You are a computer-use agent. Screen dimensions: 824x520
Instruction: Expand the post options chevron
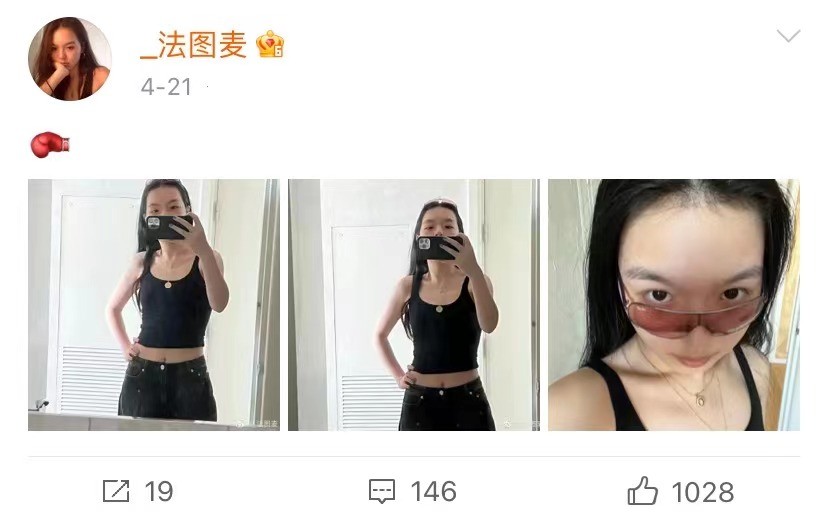click(x=788, y=36)
